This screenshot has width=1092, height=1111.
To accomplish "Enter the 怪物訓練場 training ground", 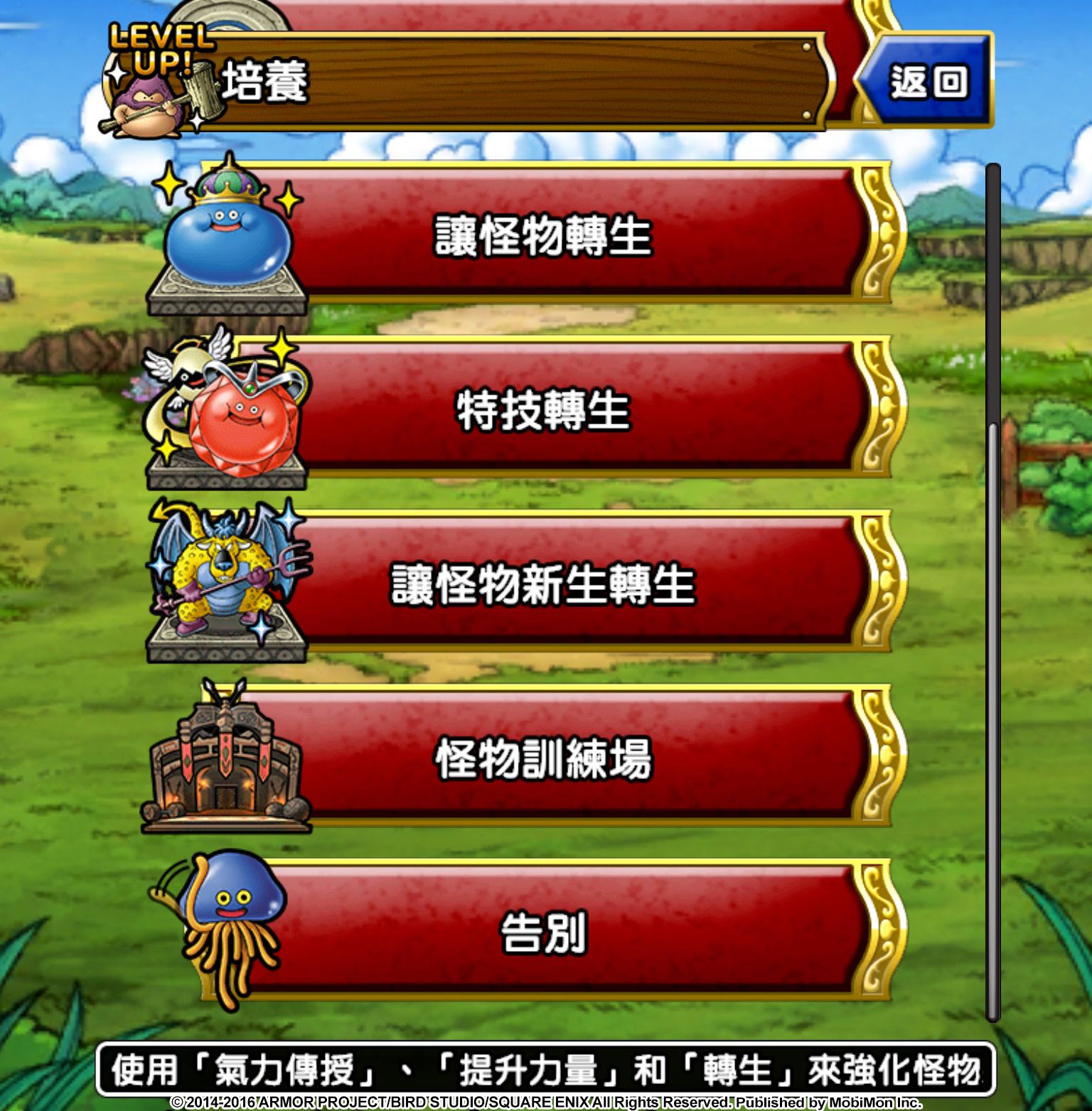I will pos(543,758).
